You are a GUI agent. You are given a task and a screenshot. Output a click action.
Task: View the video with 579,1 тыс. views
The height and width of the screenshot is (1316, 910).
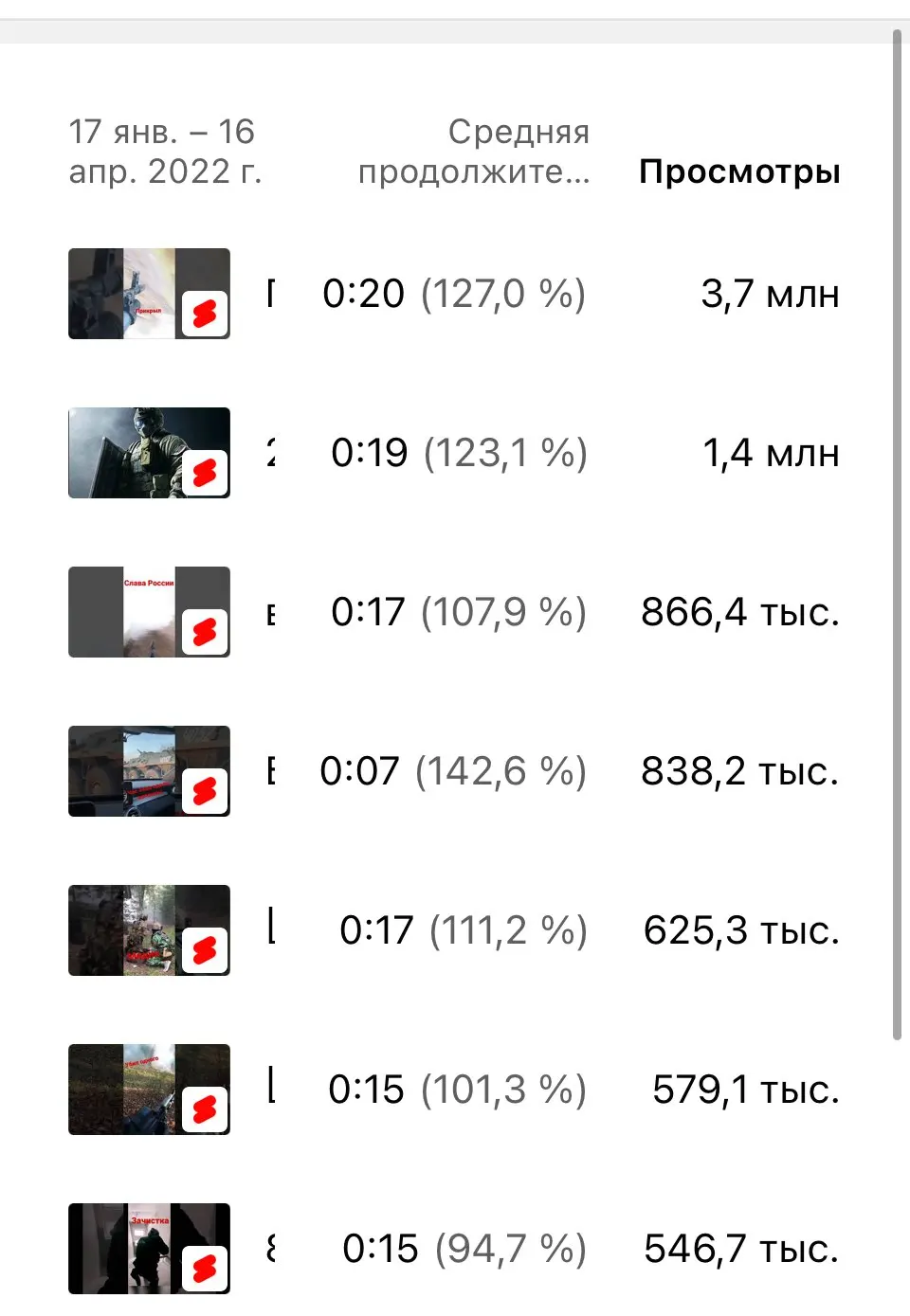tap(149, 1090)
